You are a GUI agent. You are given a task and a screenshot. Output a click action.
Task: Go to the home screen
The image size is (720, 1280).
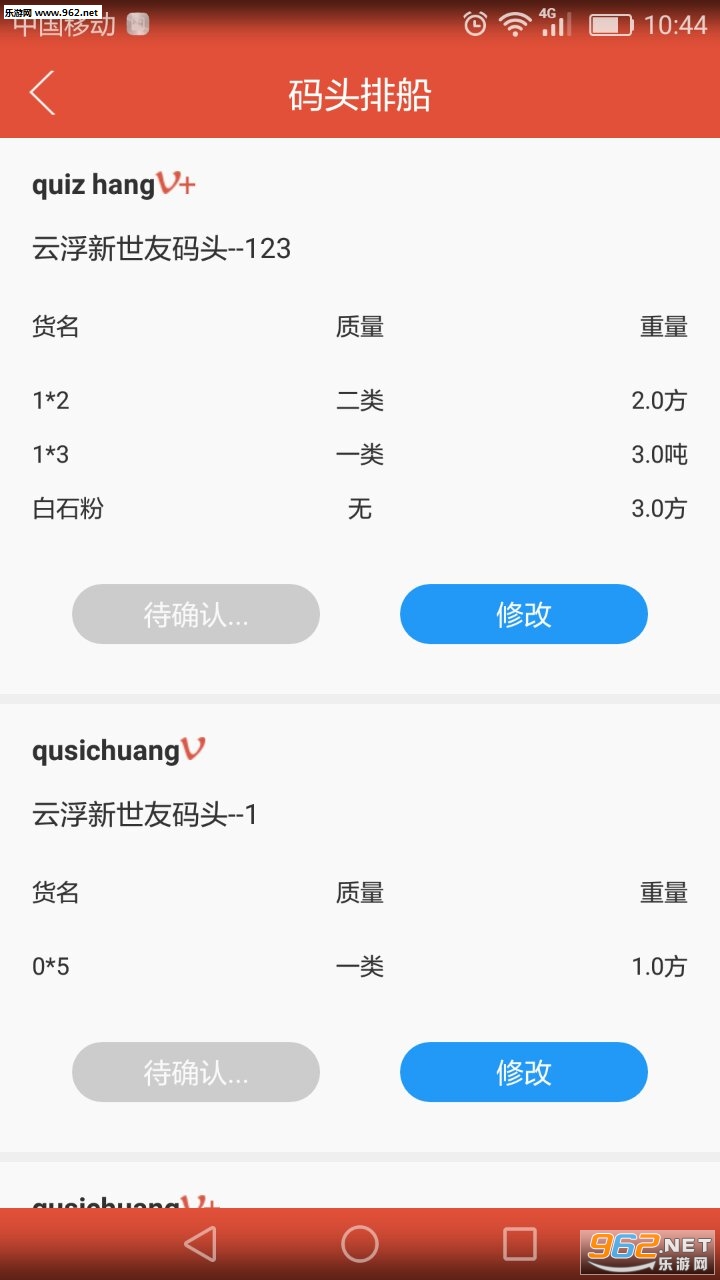tap(360, 1244)
